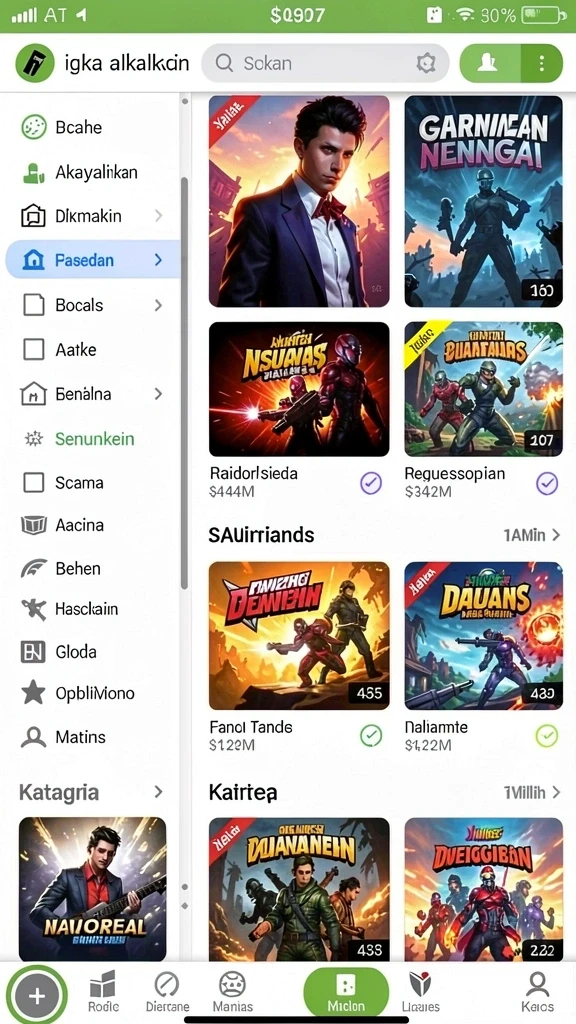
Task: Switch to the Kaios bottom tab
Action: pyautogui.click(x=537, y=991)
